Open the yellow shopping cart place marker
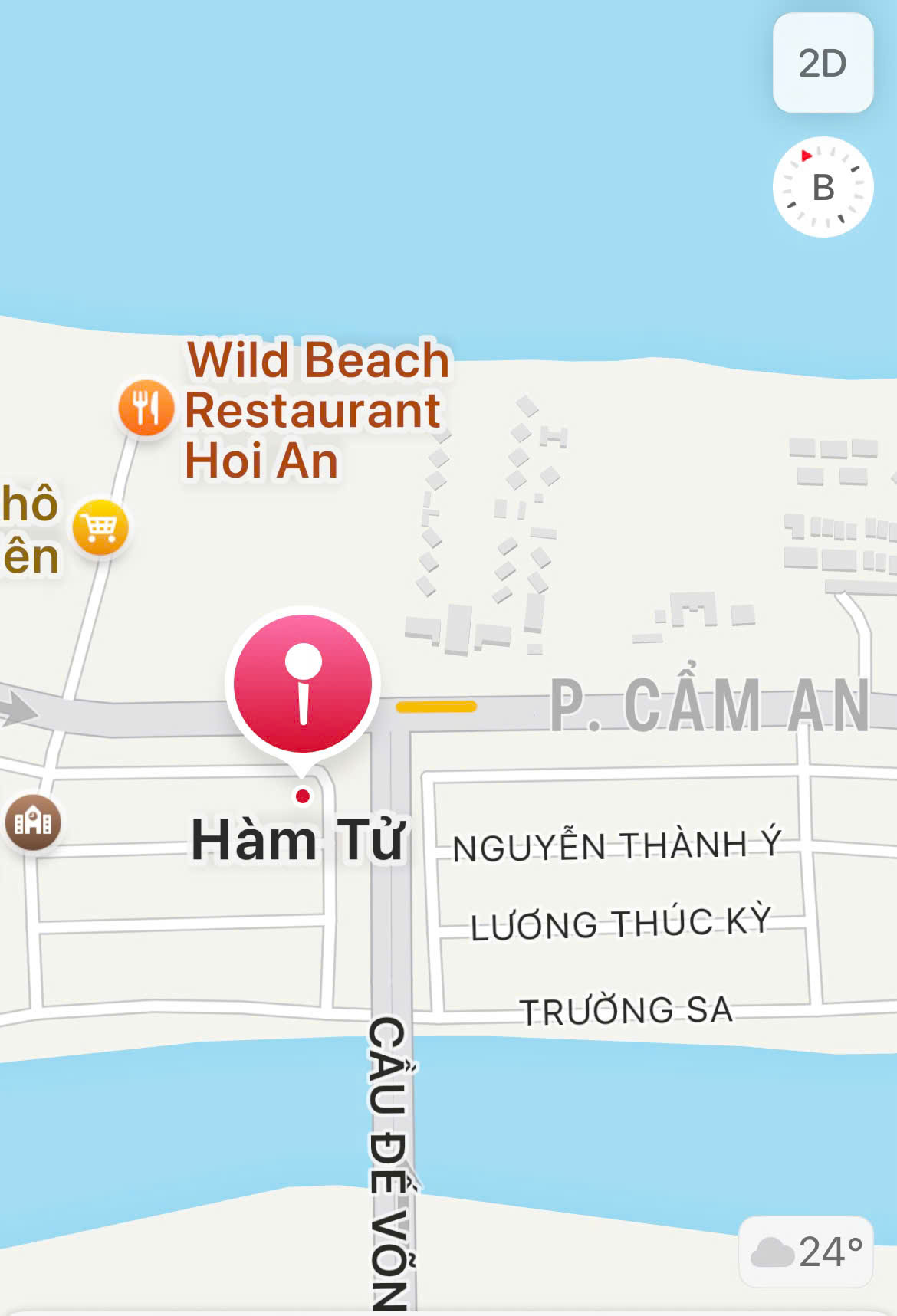The image size is (897, 1316). coord(100,527)
